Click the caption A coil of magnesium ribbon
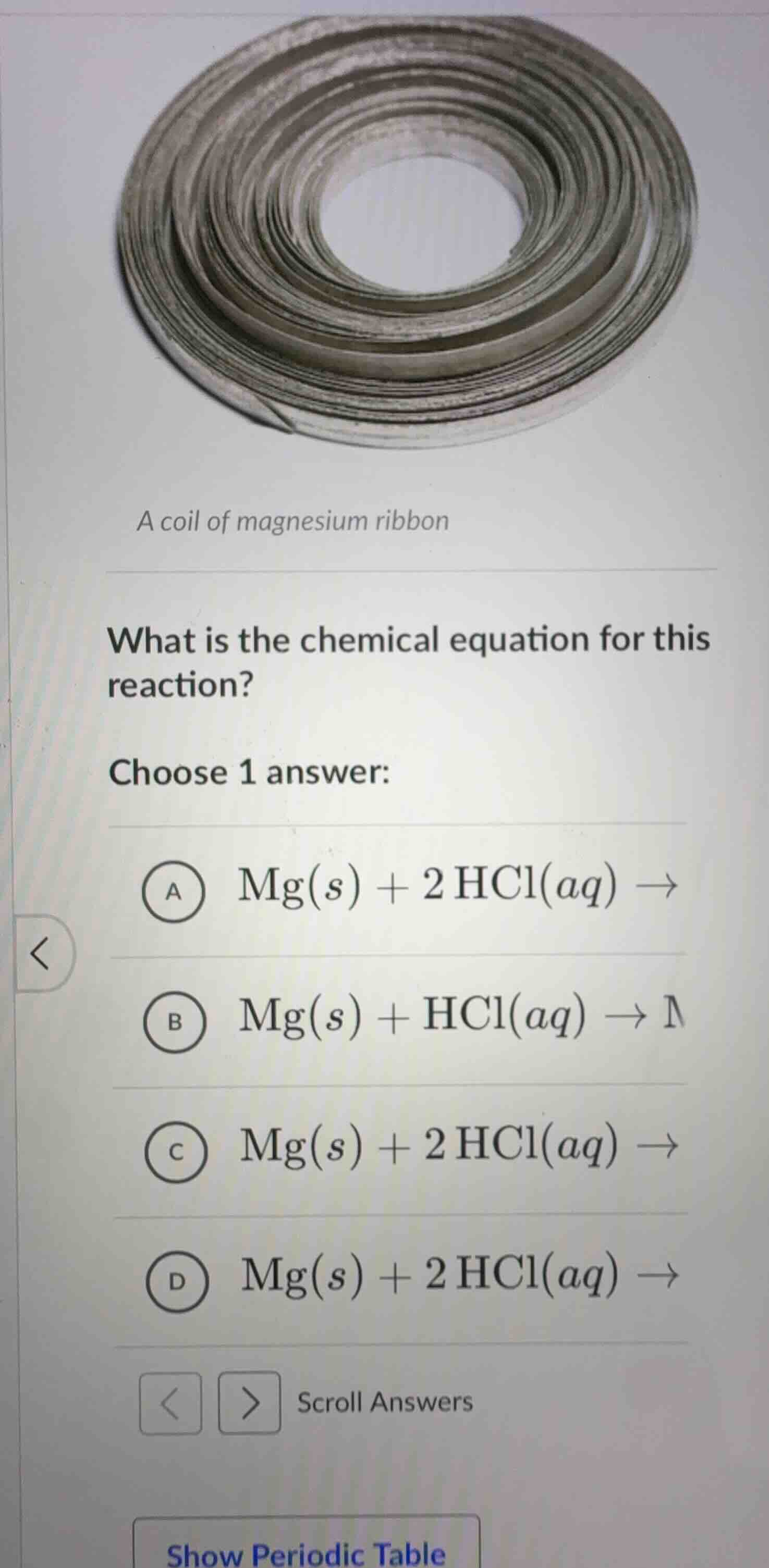This screenshot has height=1568, width=769. (x=292, y=521)
